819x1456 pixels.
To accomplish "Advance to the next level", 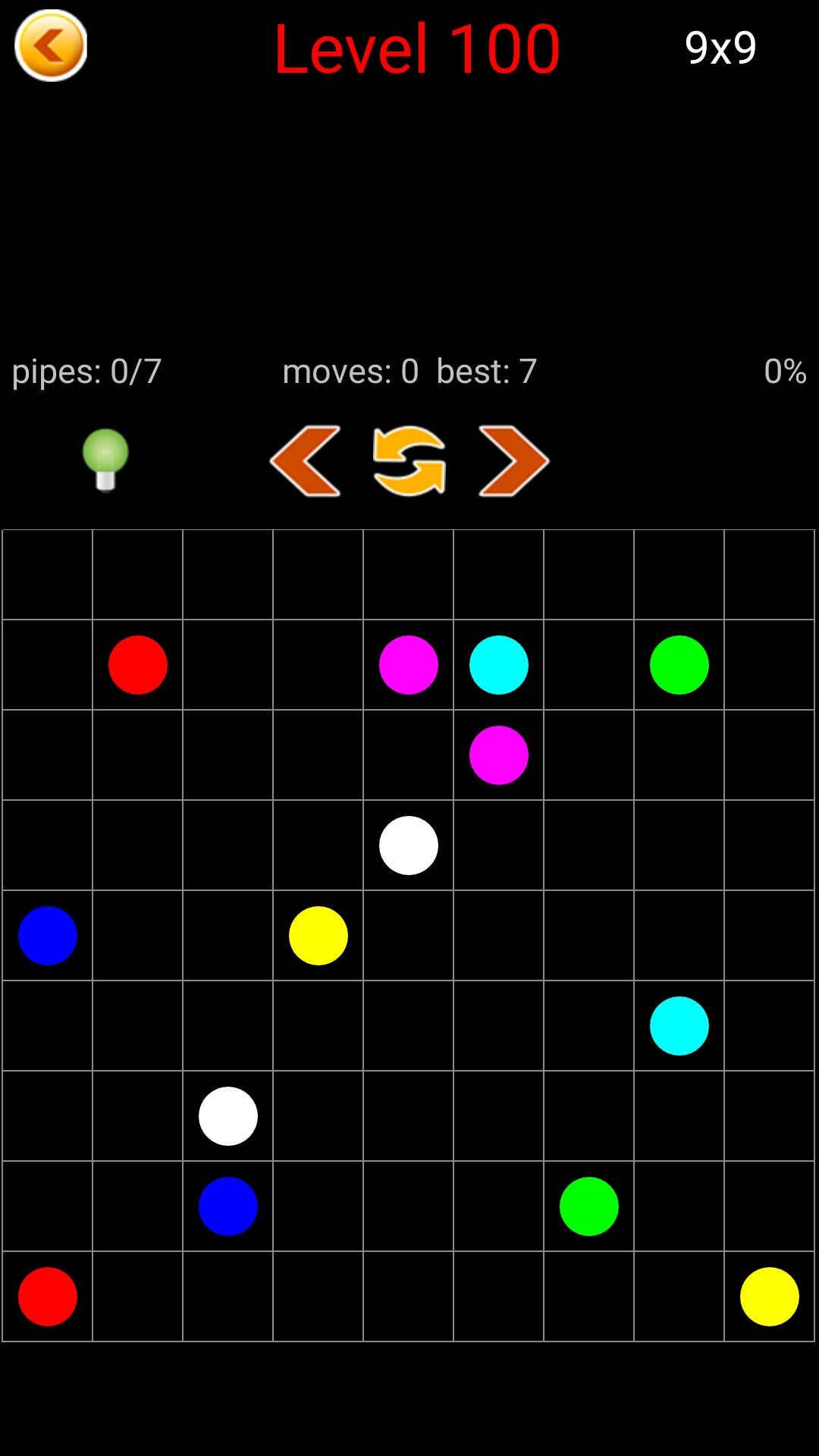I will 513,461.
